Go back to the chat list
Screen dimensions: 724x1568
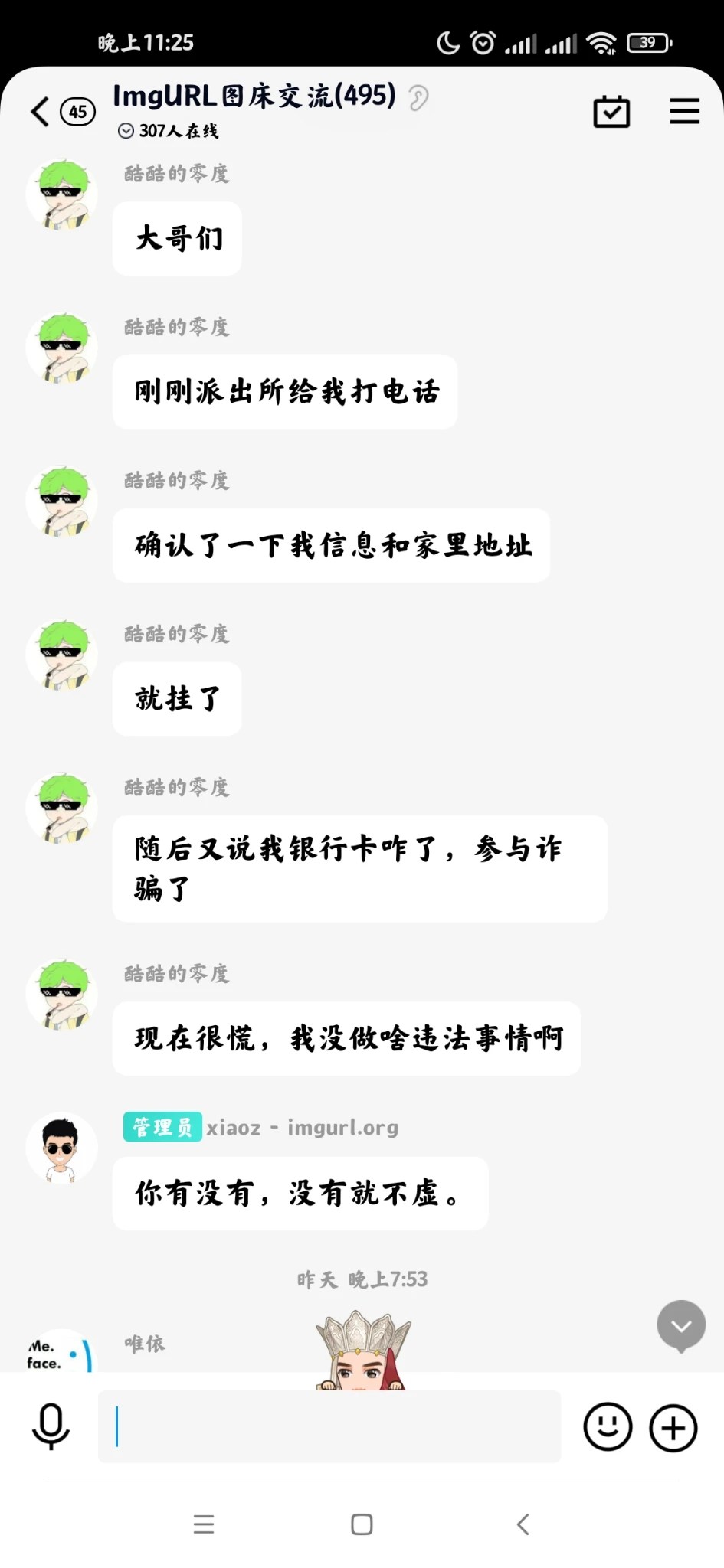pyautogui.click(x=41, y=112)
